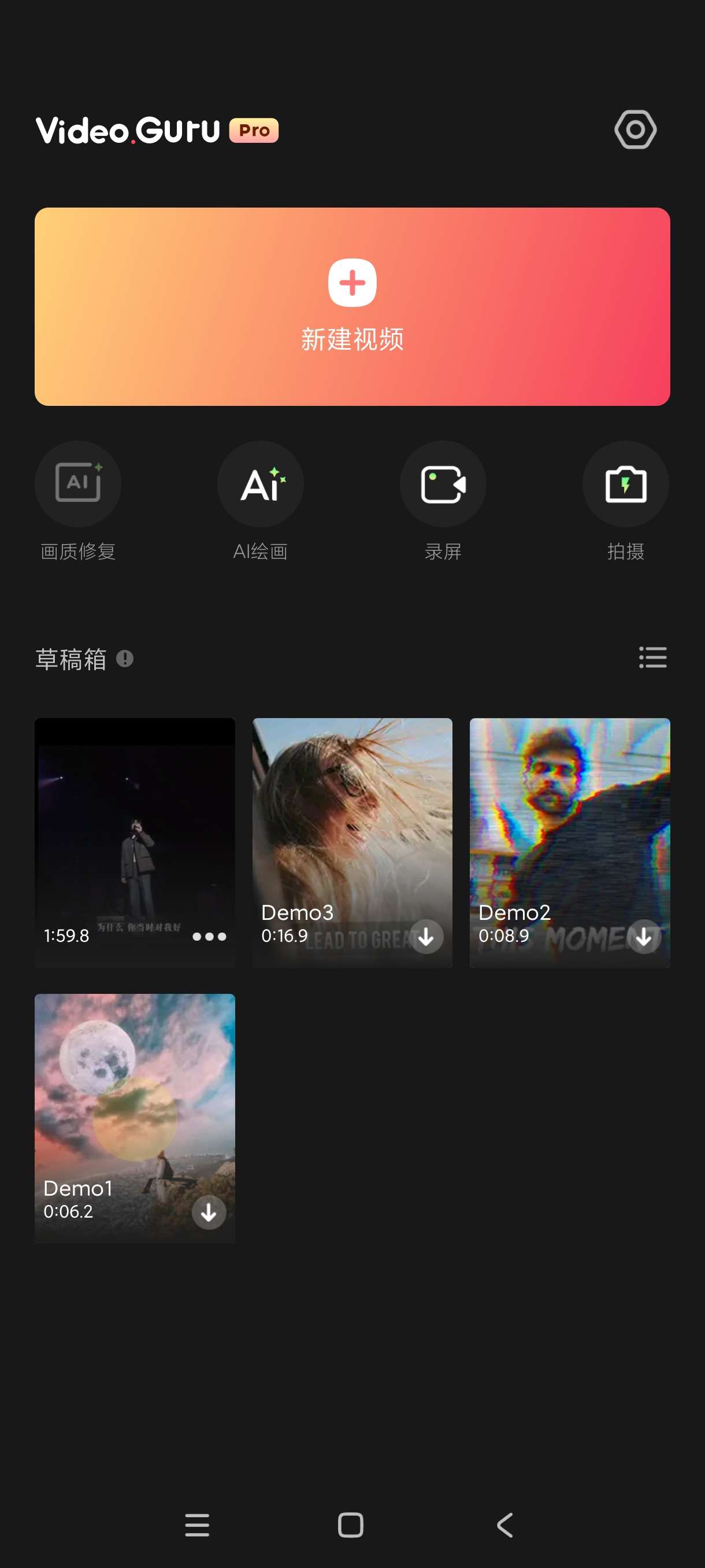This screenshot has width=705, height=1568.
Task: Download the Demo2 sample
Action: pos(644,937)
